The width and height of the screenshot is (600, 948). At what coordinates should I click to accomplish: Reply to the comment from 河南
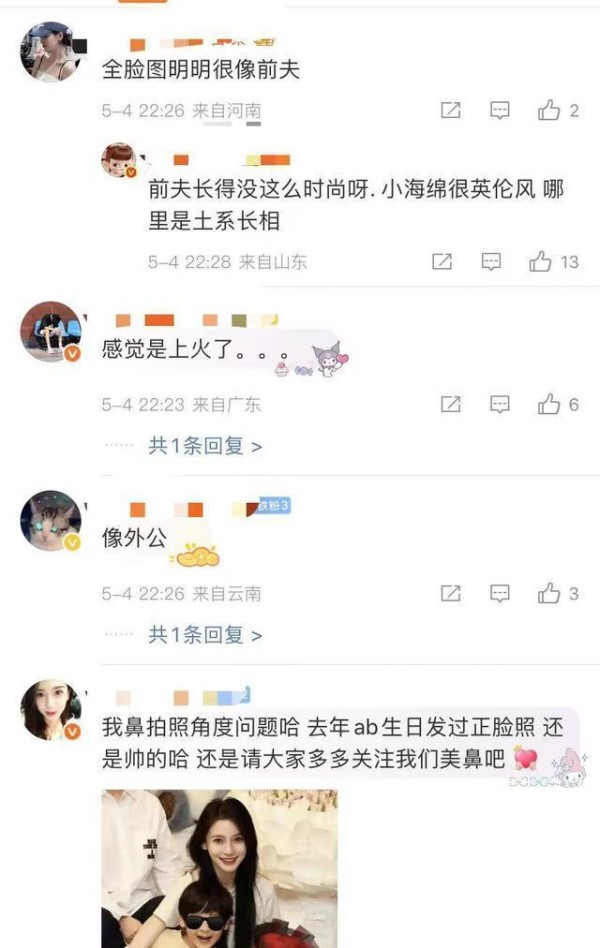tap(500, 111)
